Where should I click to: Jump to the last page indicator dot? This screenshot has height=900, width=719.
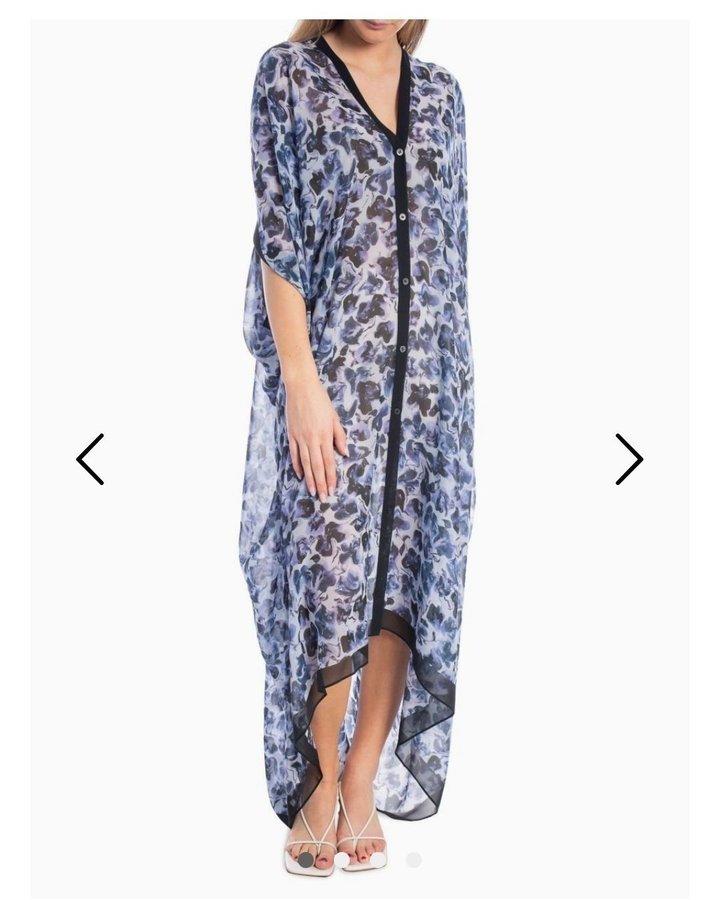tap(413, 859)
